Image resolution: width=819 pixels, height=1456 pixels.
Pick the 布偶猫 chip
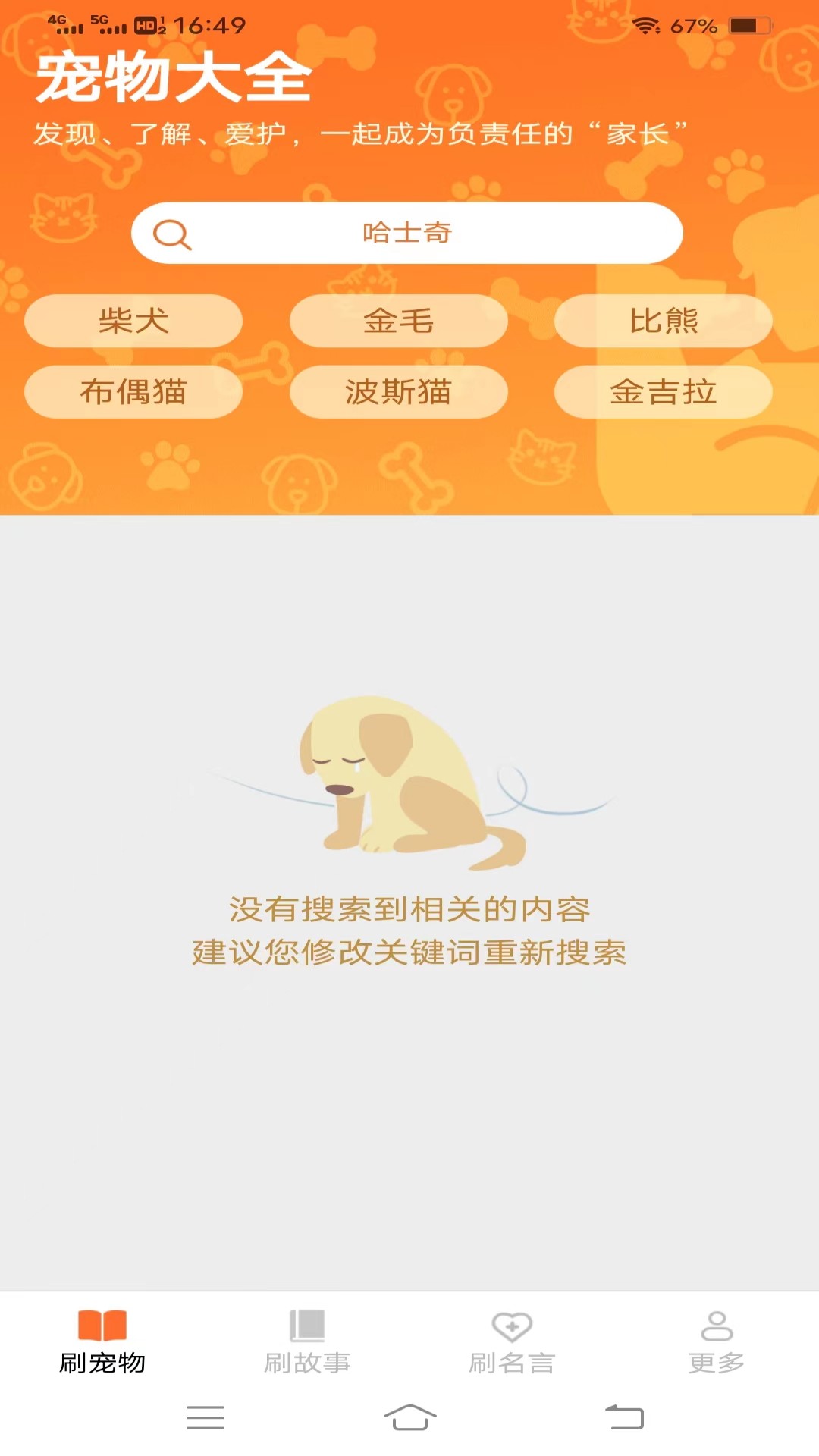[133, 392]
